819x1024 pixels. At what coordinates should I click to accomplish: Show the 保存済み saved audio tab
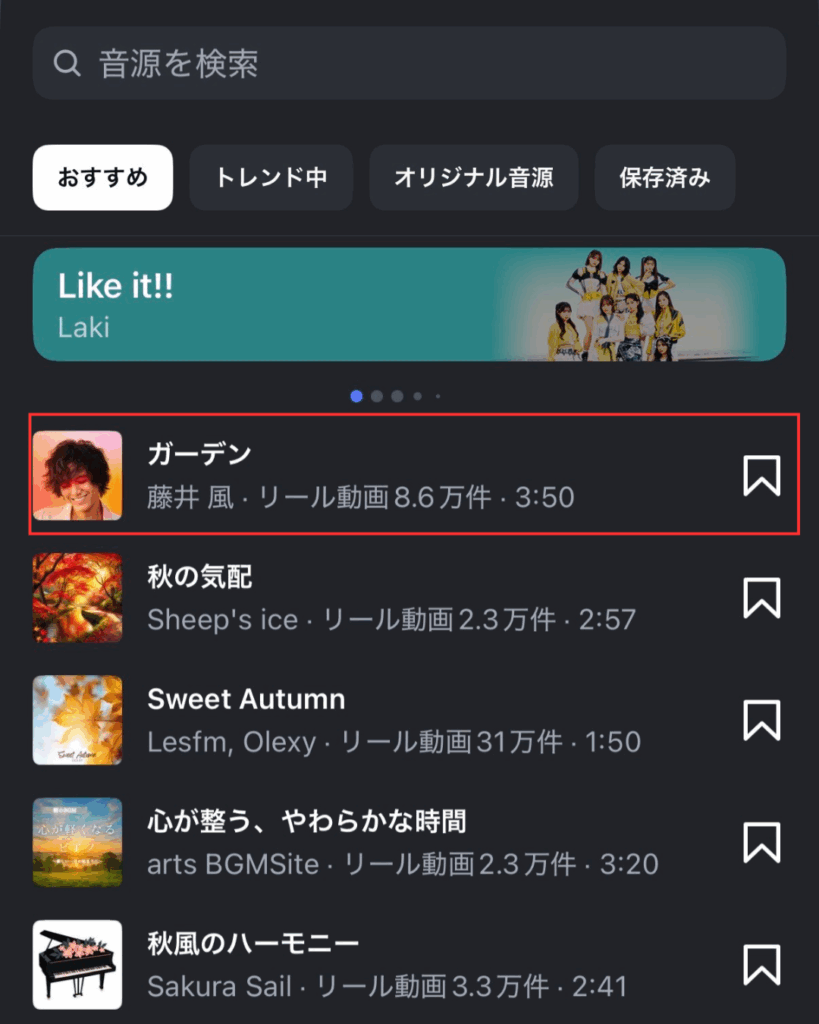point(665,178)
